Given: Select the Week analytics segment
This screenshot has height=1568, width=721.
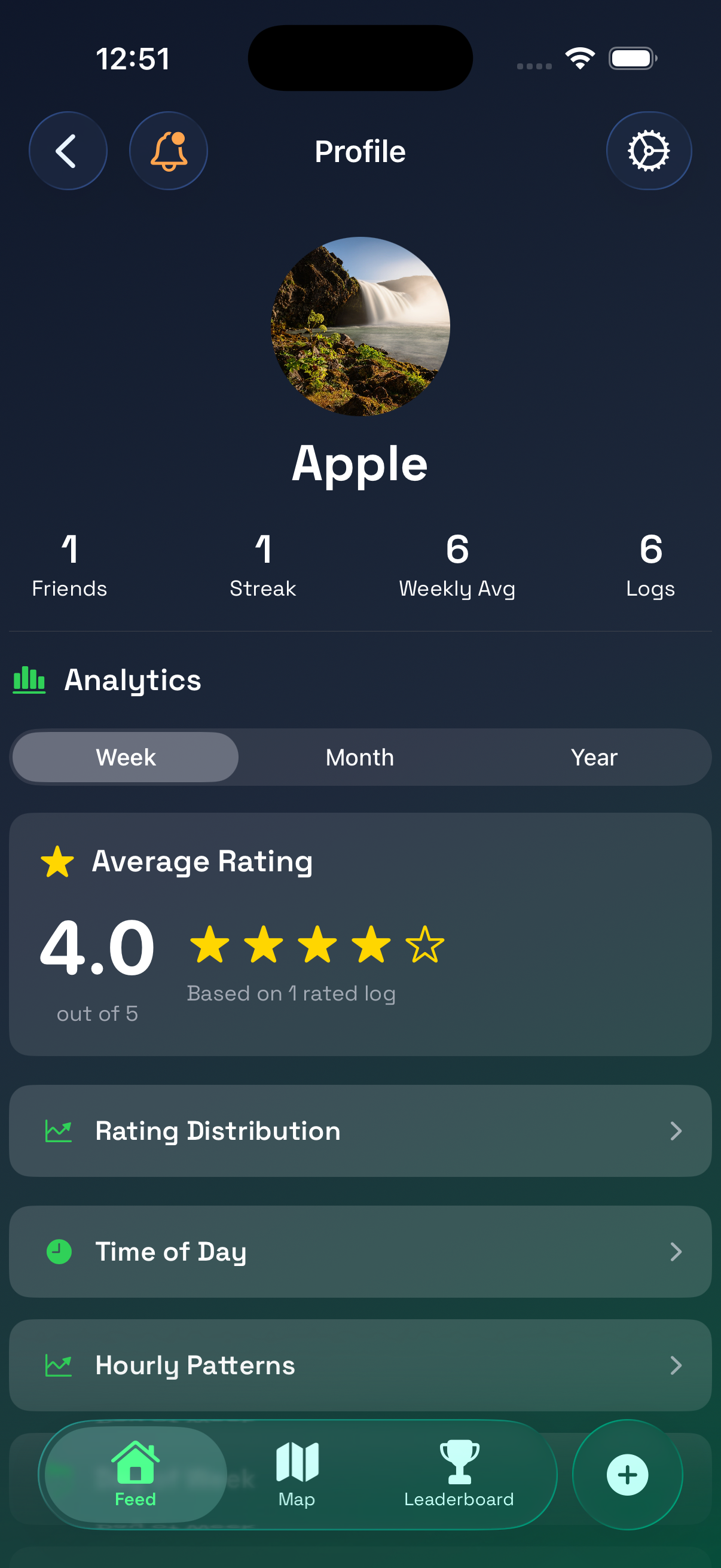Looking at the screenshot, I should pos(126,757).
